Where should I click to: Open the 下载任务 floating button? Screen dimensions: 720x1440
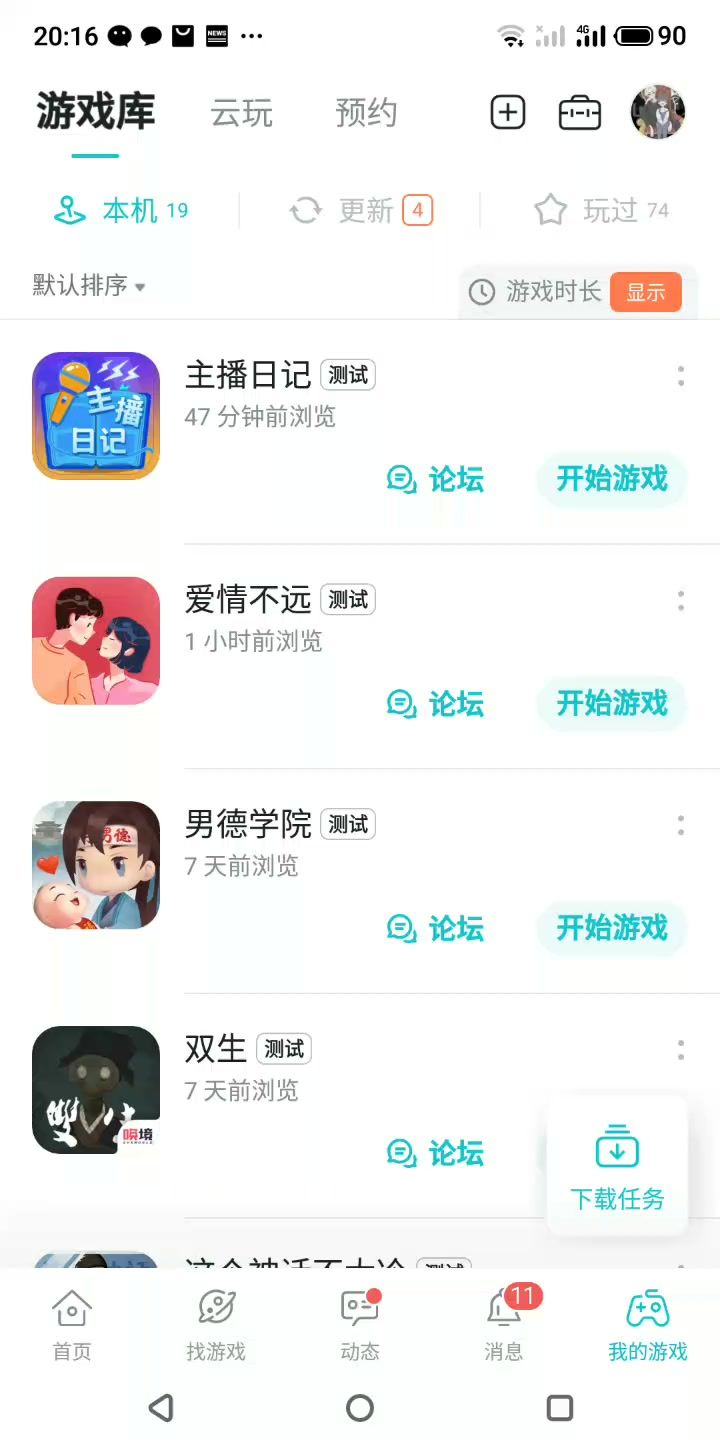617,1165
